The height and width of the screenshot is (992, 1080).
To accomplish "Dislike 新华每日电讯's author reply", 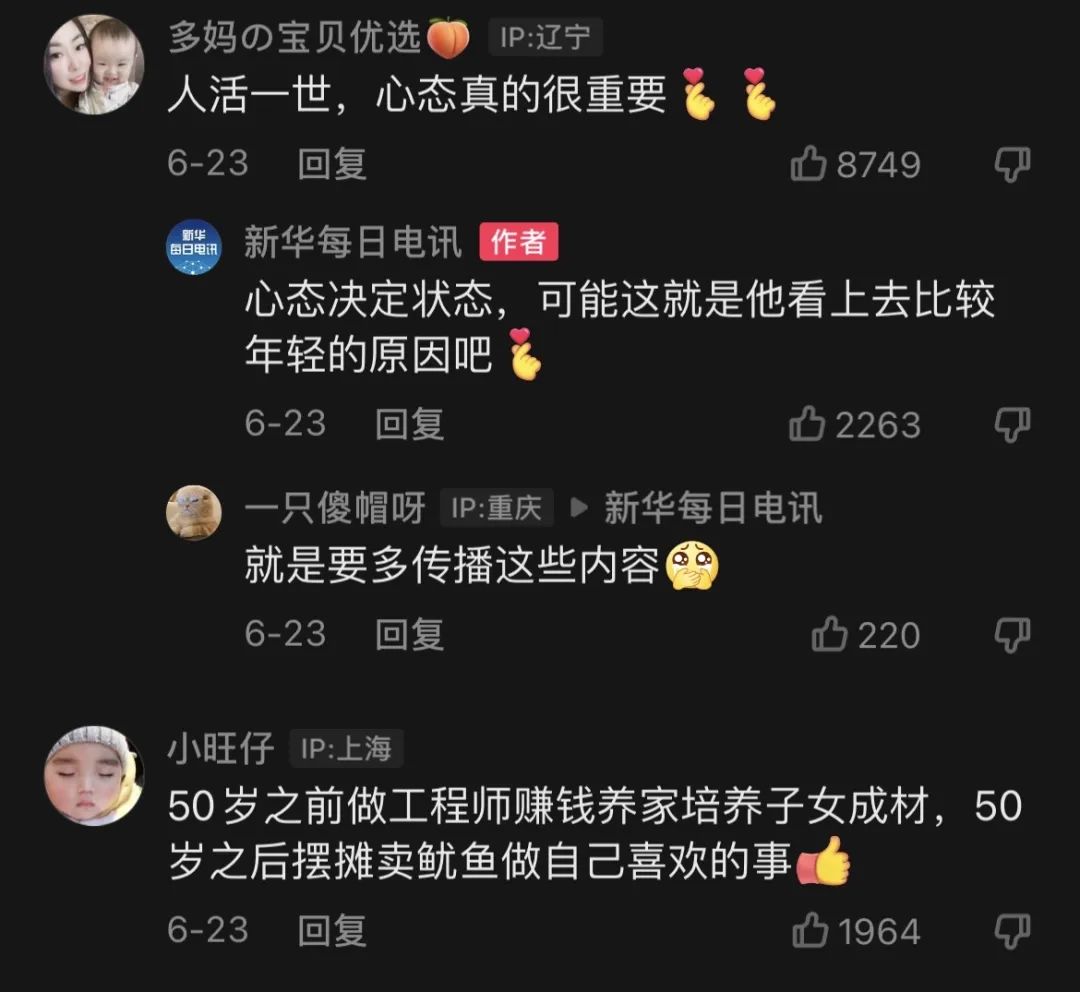I will [x=1012, y=425].
